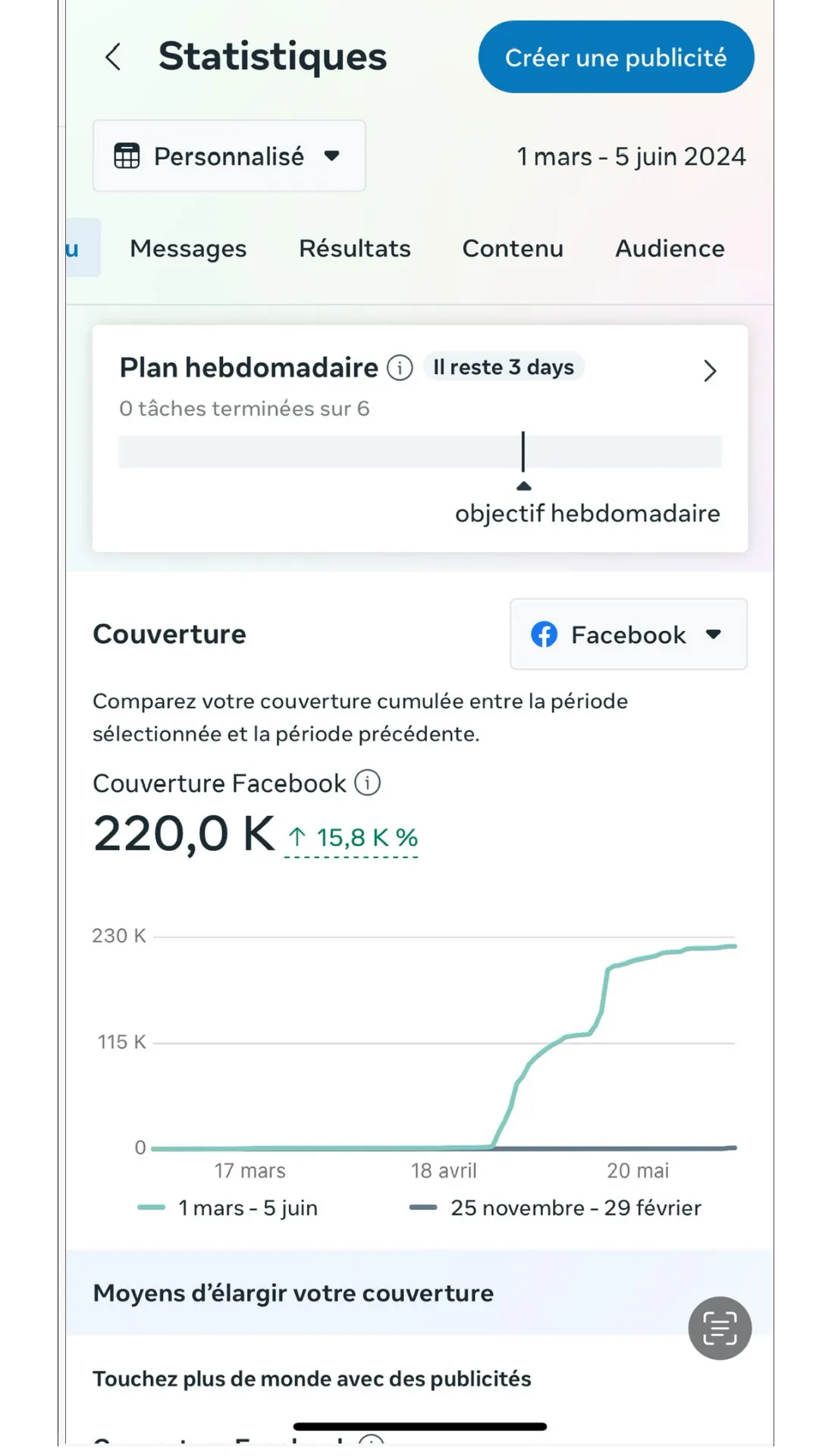
Task: Tap the floating text scan button
Action: coord(720,1328)
